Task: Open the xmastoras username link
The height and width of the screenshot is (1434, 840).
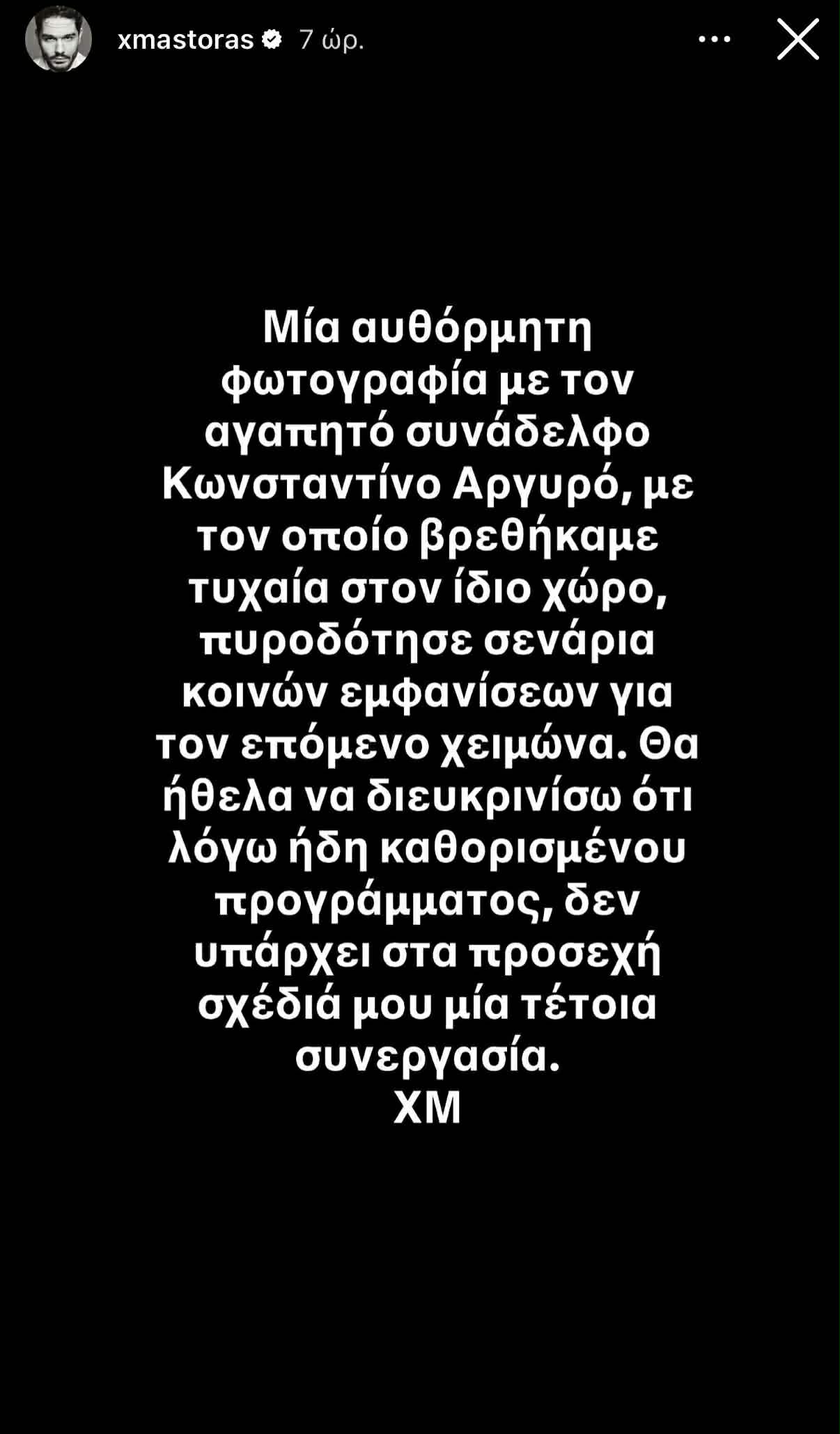Action: pyautogui.click(x=185, y=40)
